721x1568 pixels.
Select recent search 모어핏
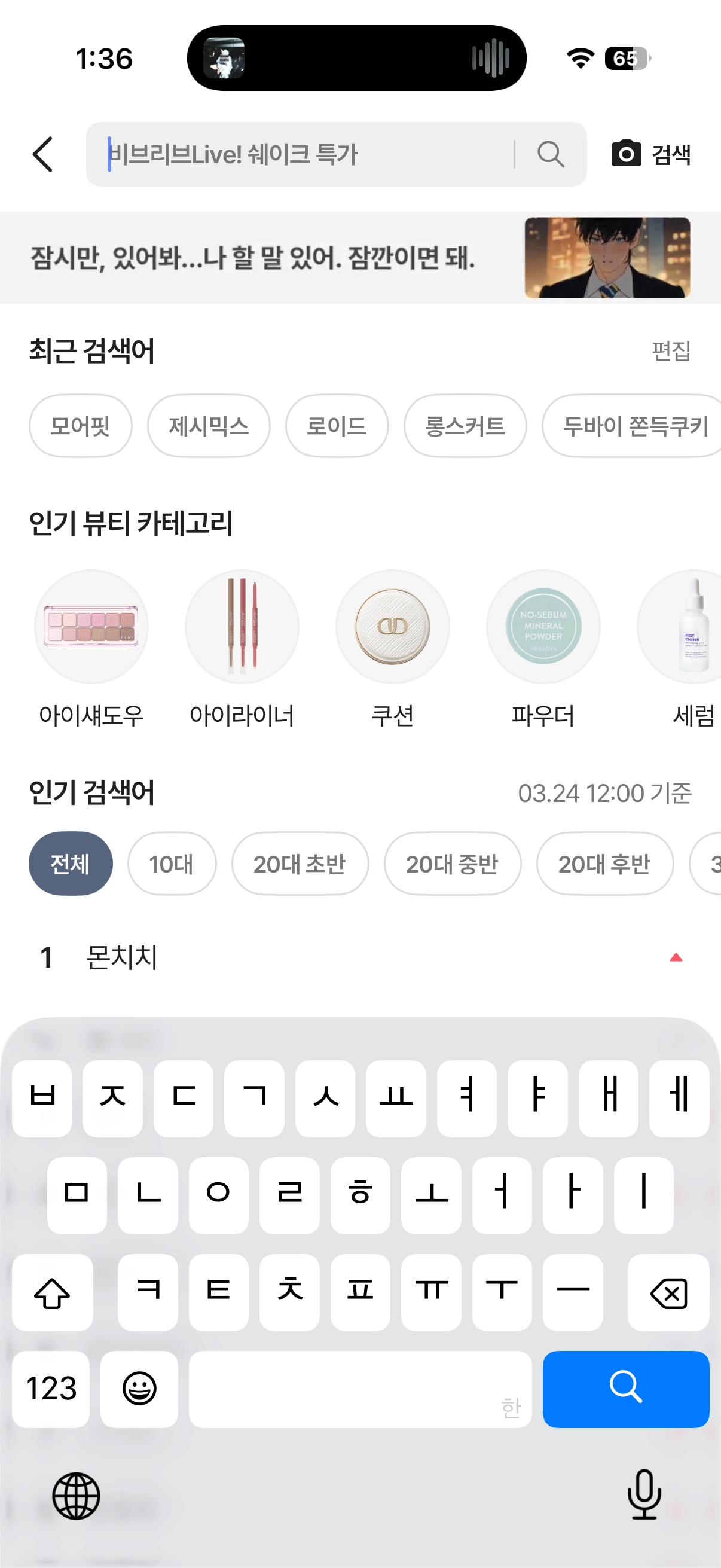click(80, 425)
